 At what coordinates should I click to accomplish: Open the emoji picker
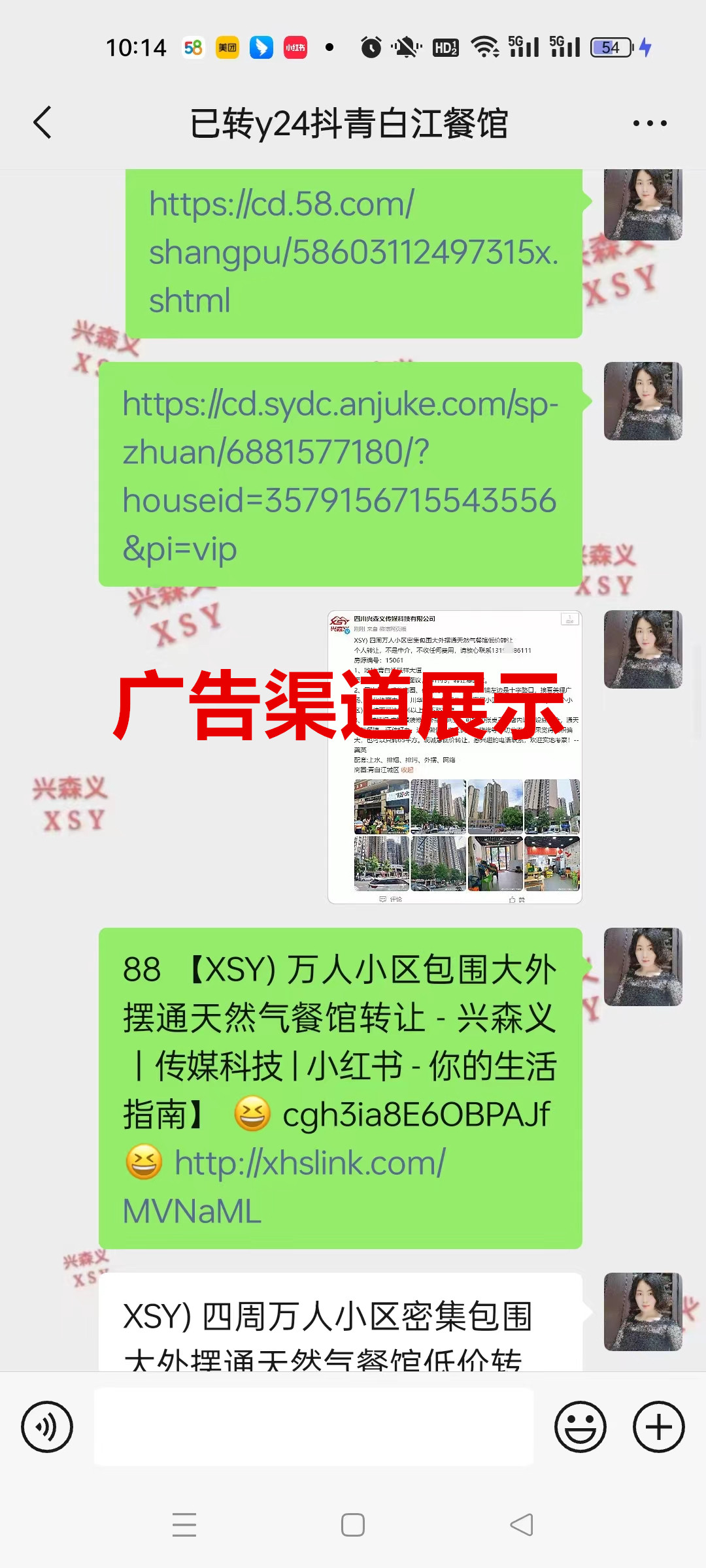[x=580, y=1426]
